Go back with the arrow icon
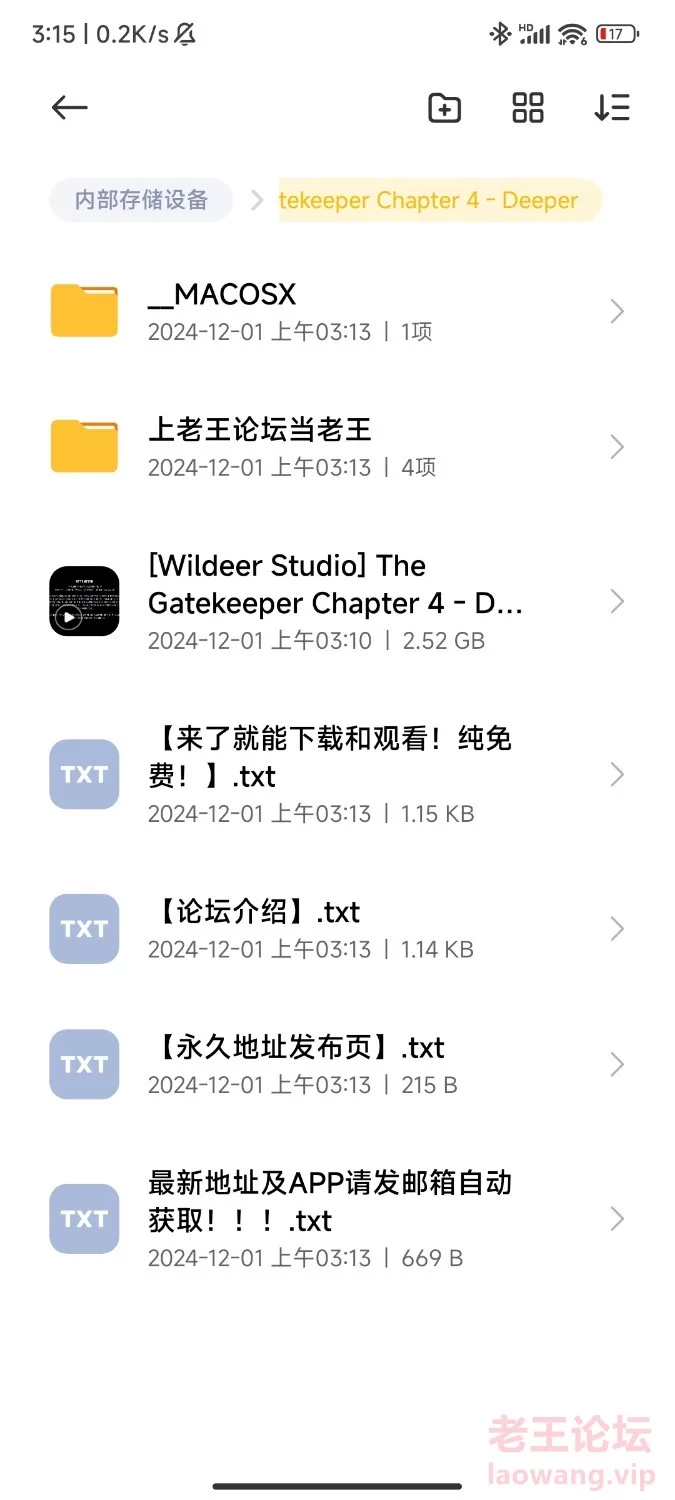 (69, 107)
